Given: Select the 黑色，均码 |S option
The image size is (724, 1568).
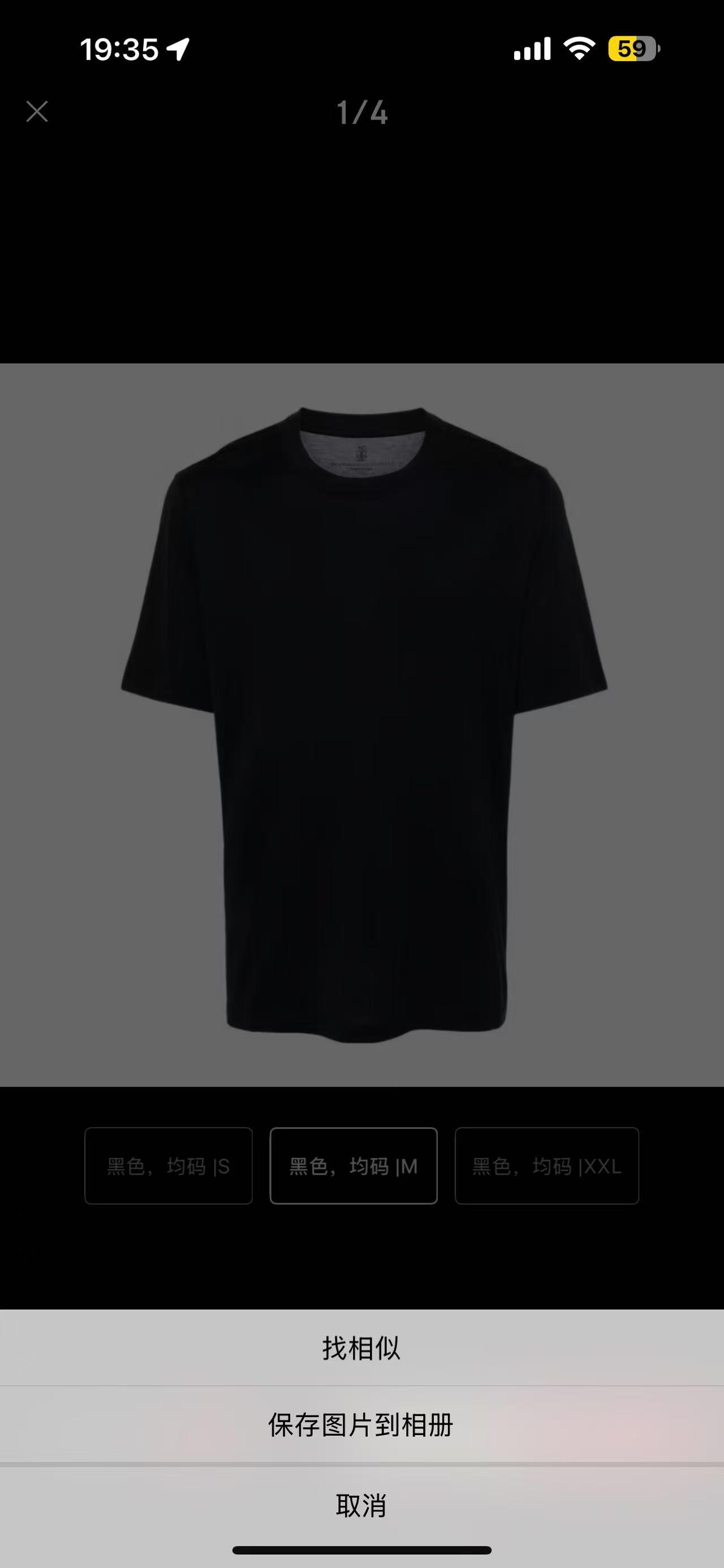Looking at the screenshot, I should (x=169, y=1166).
